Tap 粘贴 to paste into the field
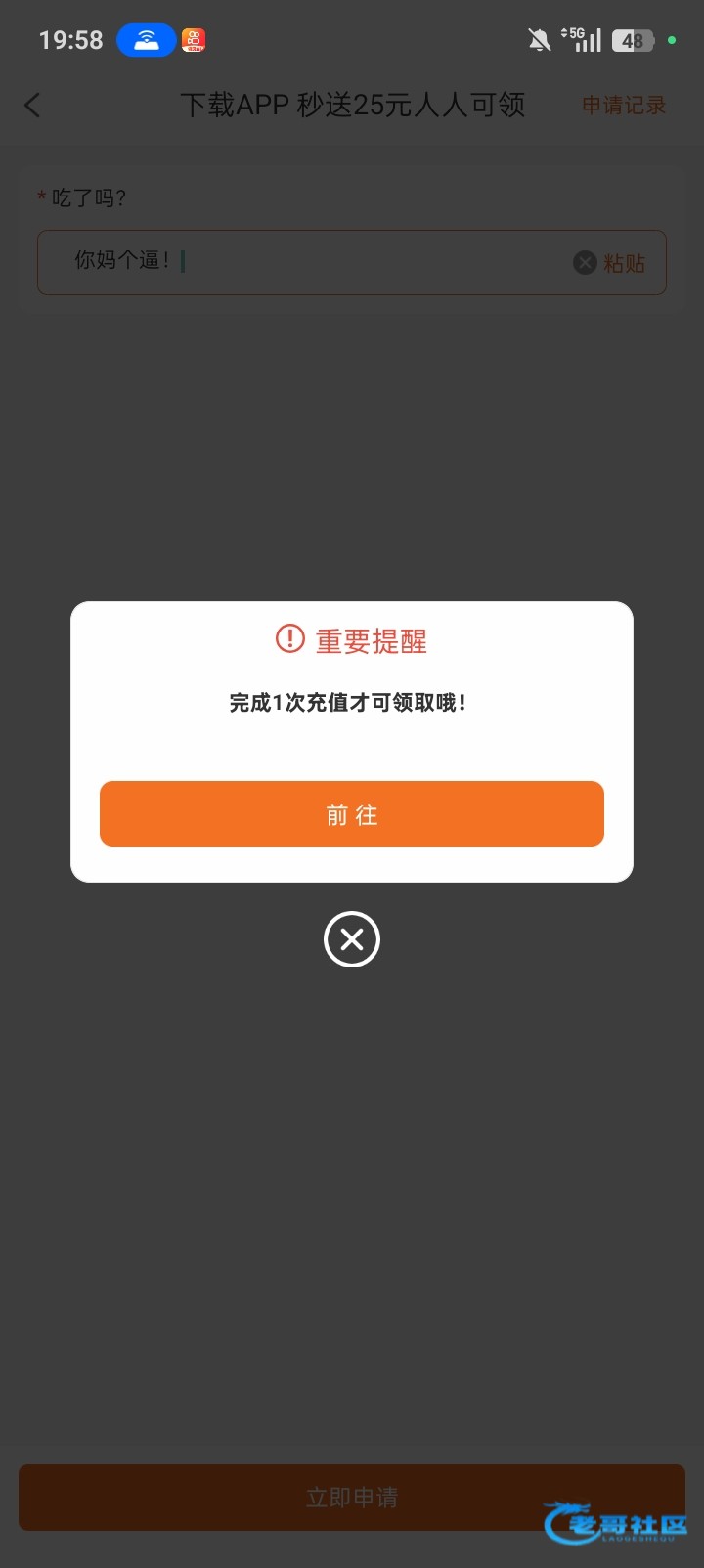The height and width of the screenshot is (1568, 704). [625, 263]
